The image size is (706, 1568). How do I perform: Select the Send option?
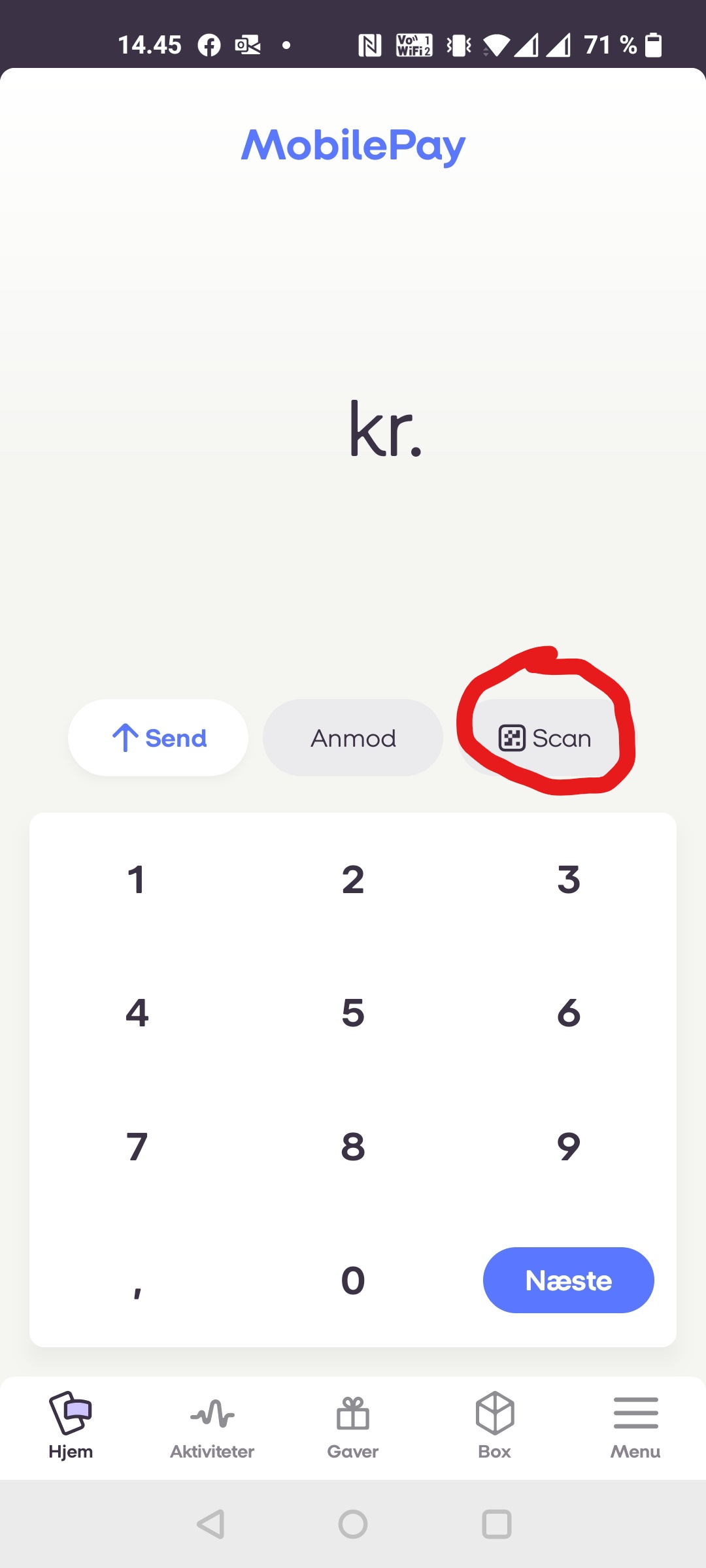(x=158, y=738)
